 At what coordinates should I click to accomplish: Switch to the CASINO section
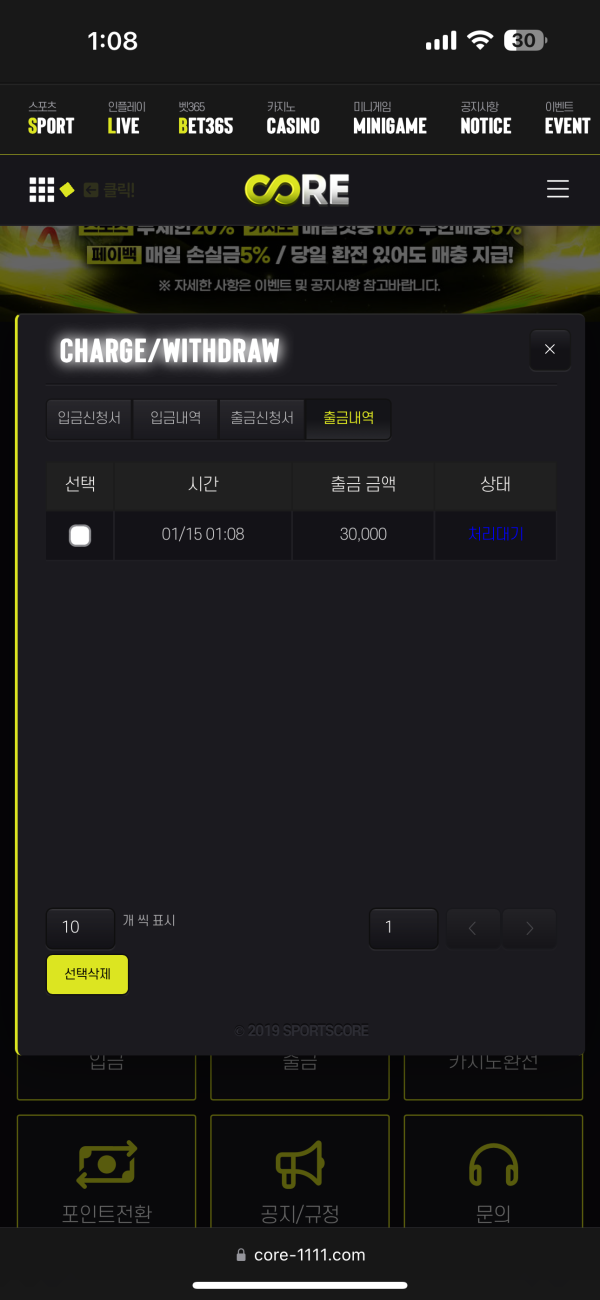[293, 119]
